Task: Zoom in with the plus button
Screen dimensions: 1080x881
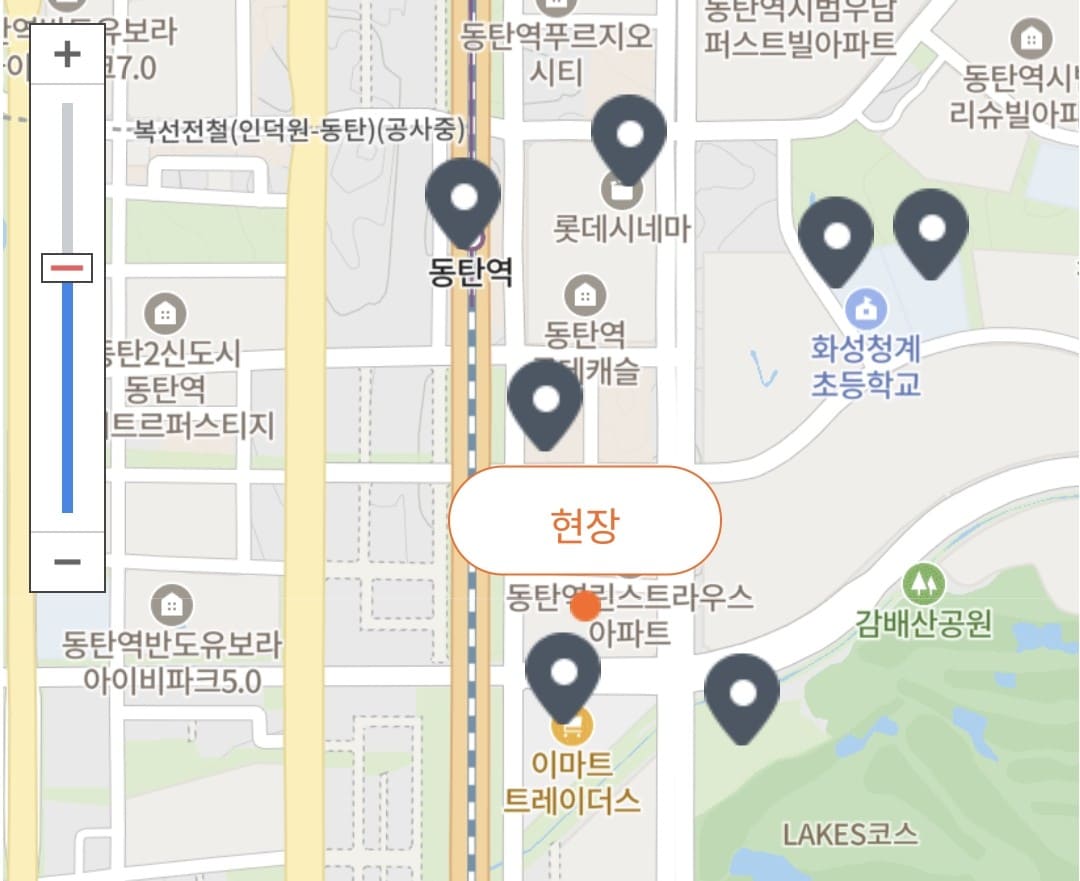Action: click(x=67, y=54)
